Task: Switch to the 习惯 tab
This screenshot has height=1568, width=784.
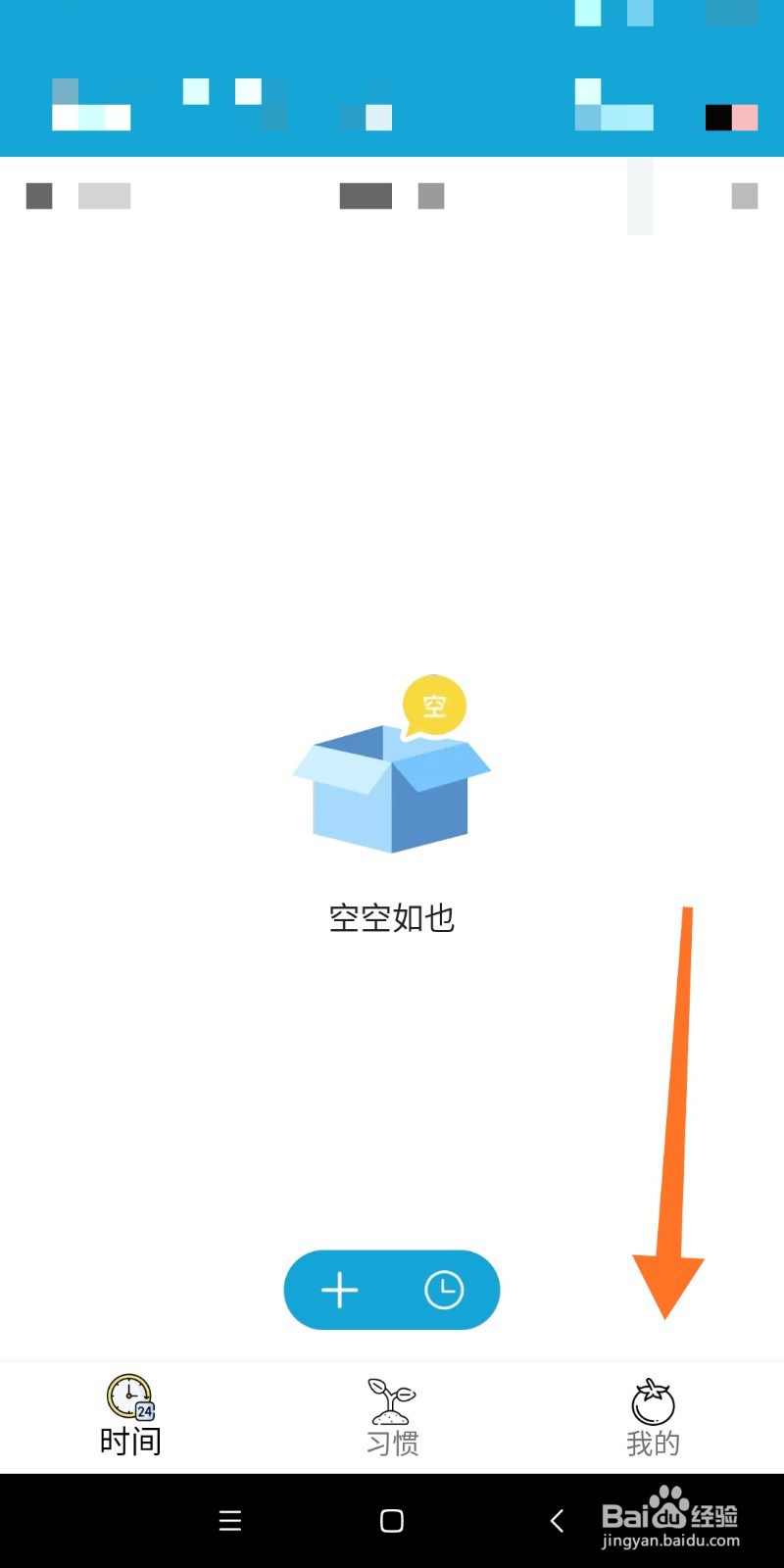Action: pos(390,1416)
